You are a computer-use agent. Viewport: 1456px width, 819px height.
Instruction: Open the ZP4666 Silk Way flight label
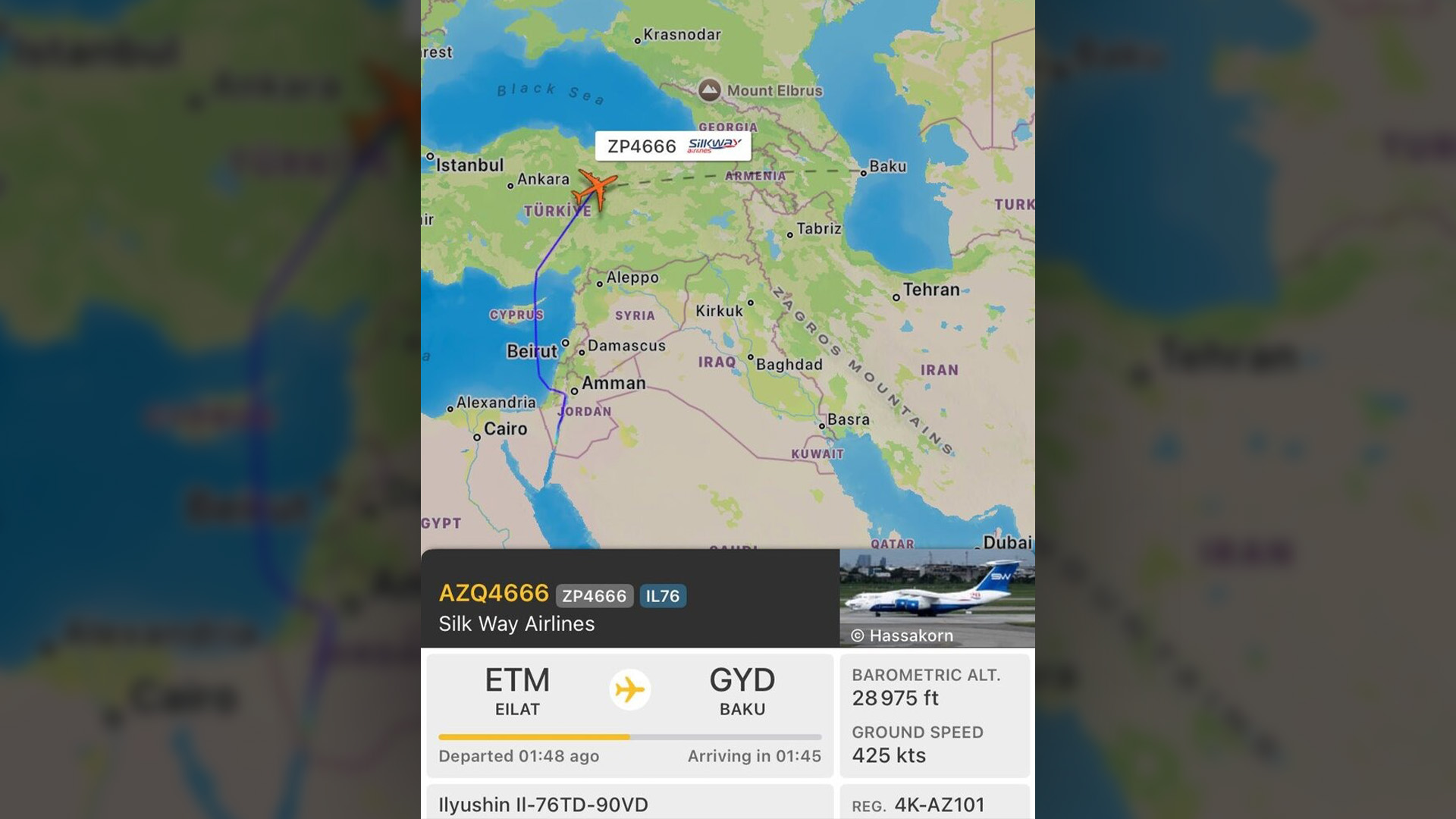click(673, 146)
